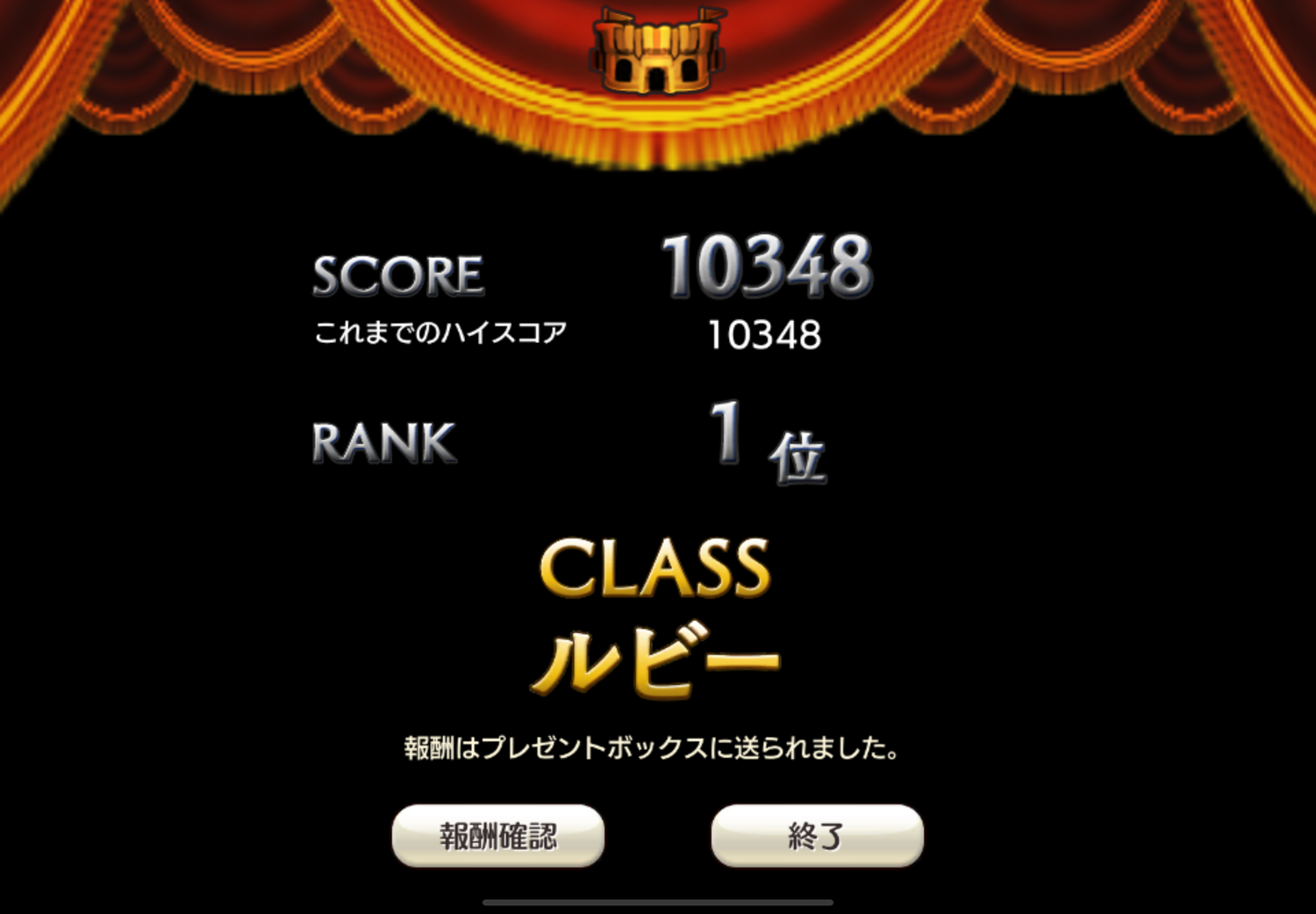The height and width of the screenshot is (914, 1316).
Task: Tap the 終了 button to exit
Action: [817, 836]
